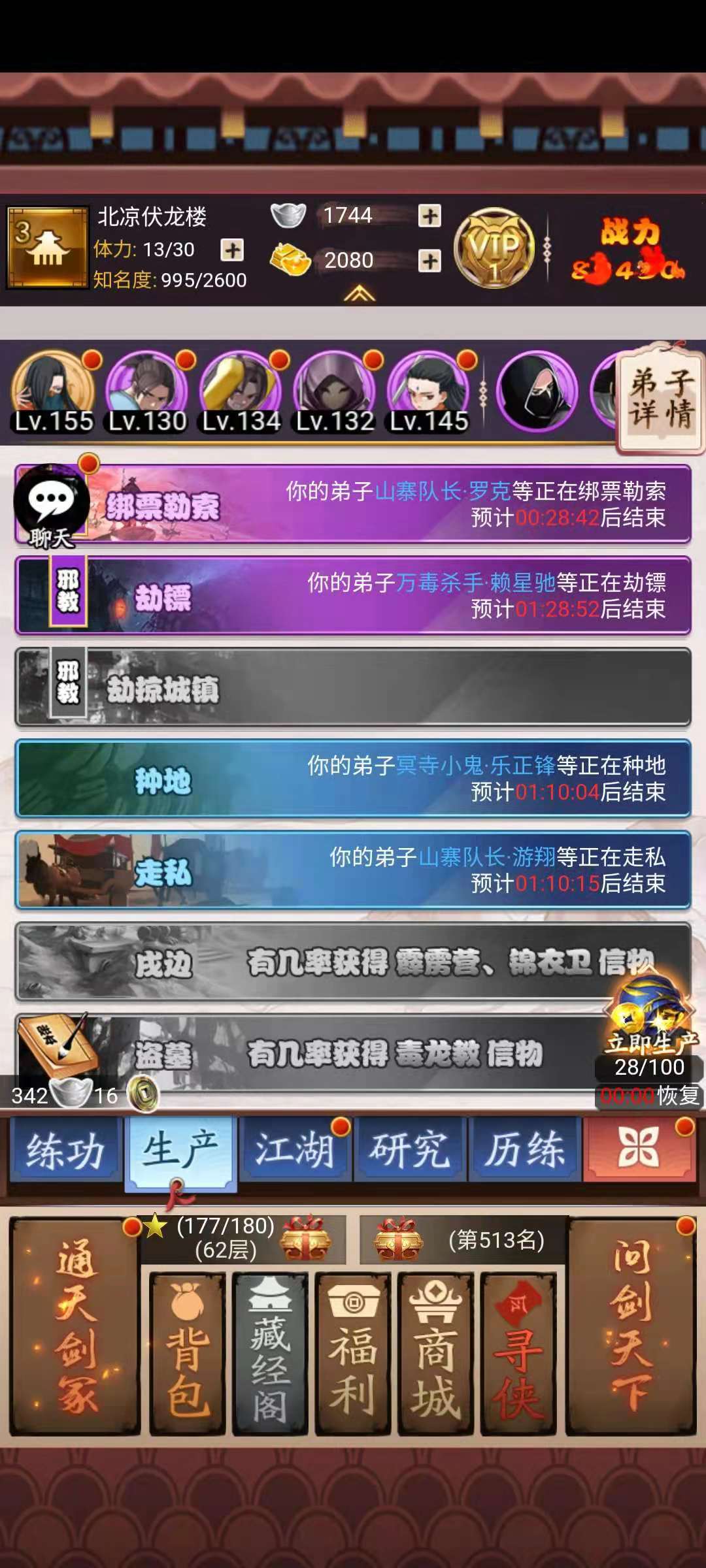Open 通天剑冢 sword tomb
This screenshot has width=706, height=1568.
tap(75, 1328)
